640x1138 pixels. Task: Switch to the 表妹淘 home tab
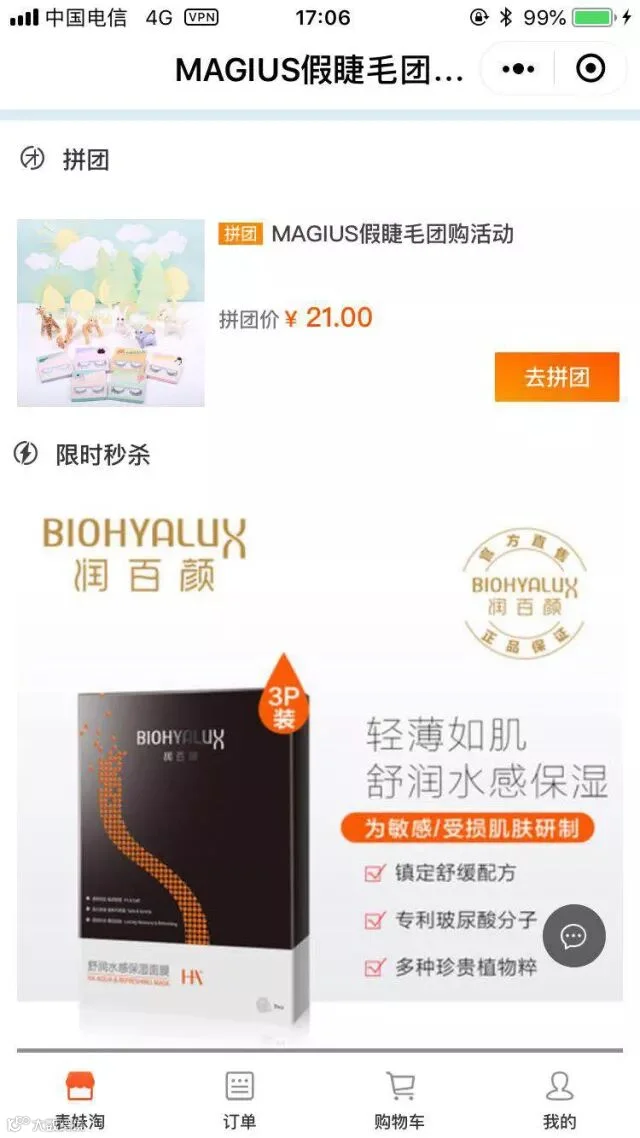tap(81, 1100)
